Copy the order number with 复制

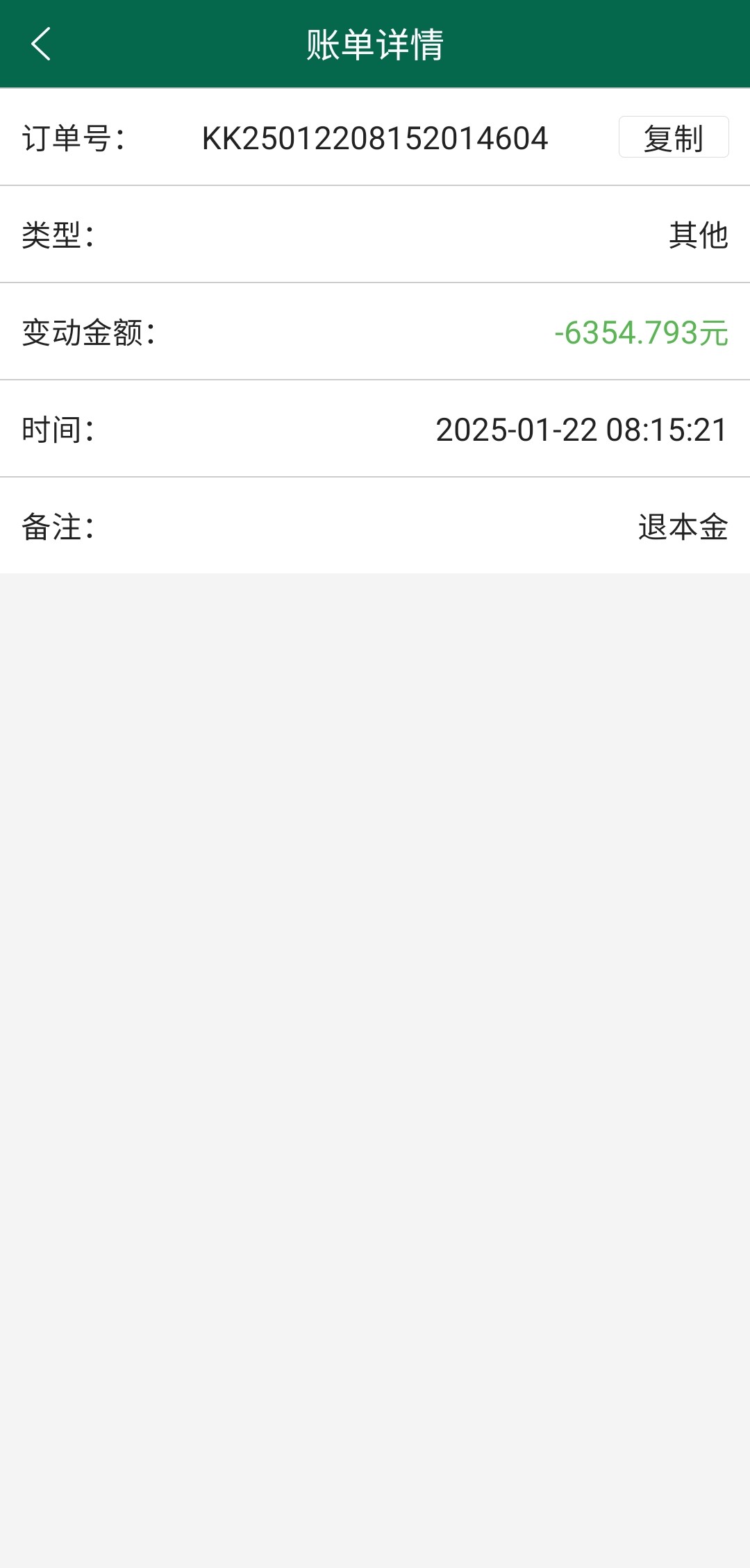[673, 137]
